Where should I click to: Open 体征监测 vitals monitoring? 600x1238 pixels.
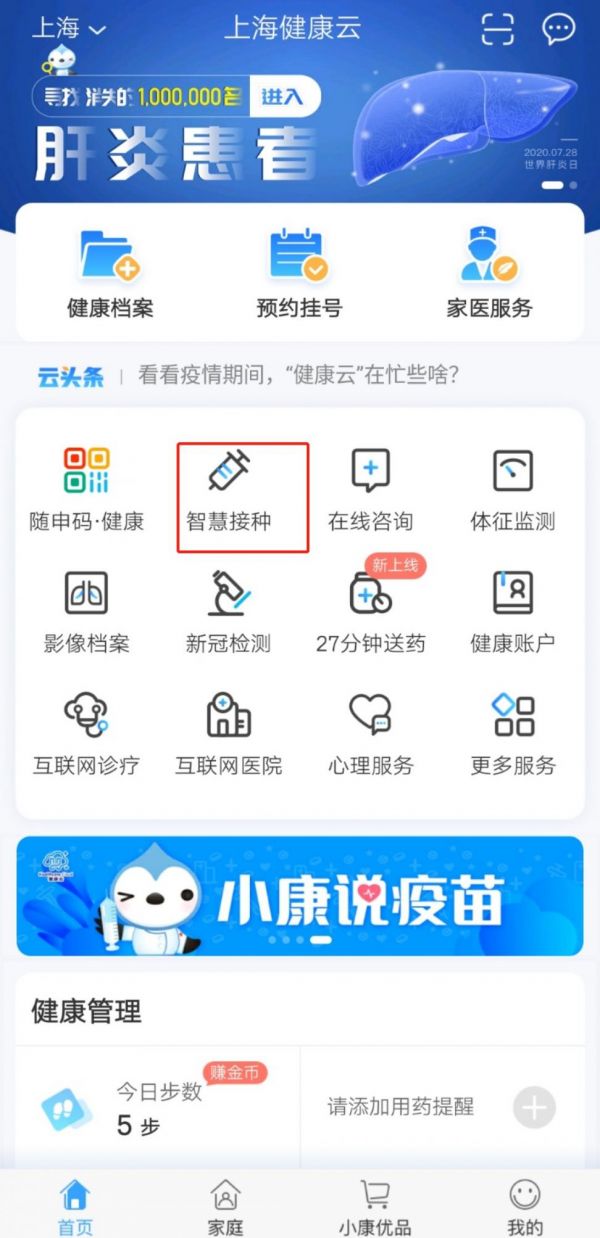pos(513,490)
